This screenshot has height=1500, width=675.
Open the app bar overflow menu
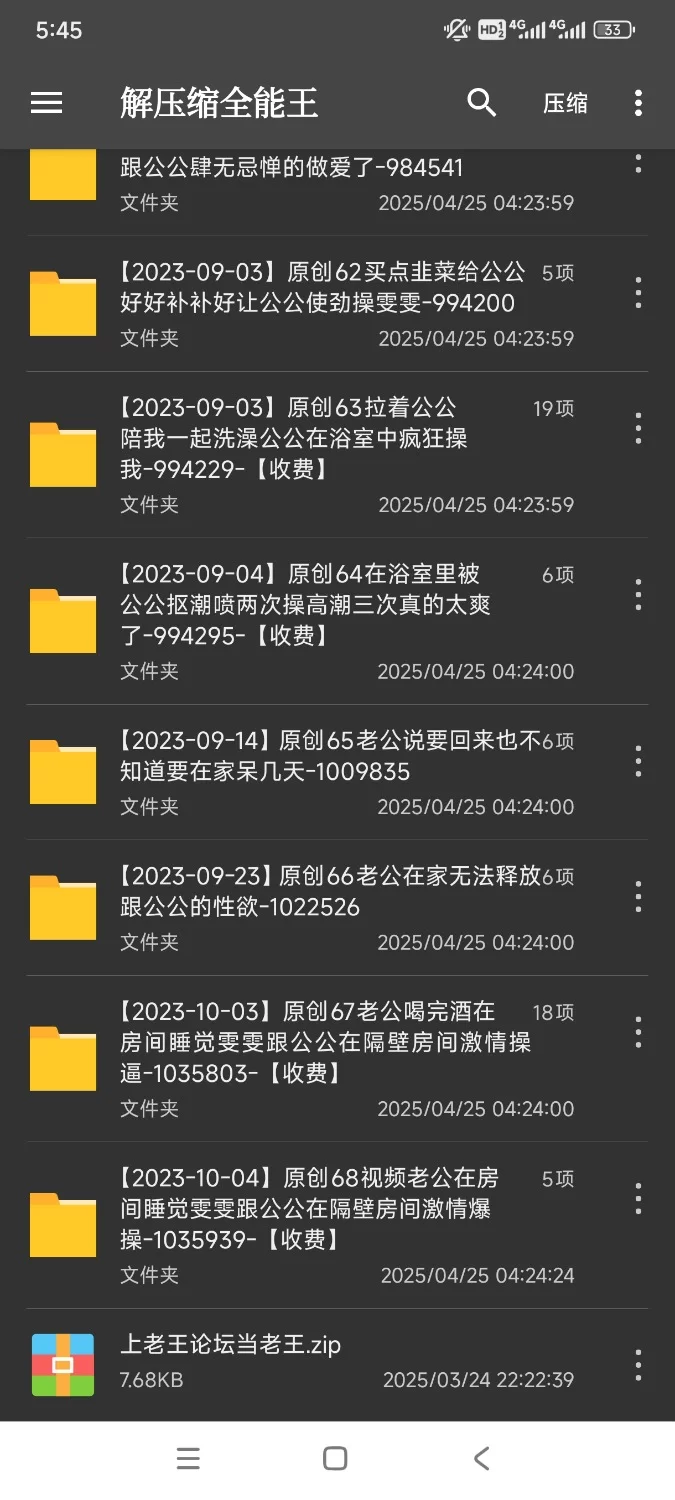click(638, 103)
